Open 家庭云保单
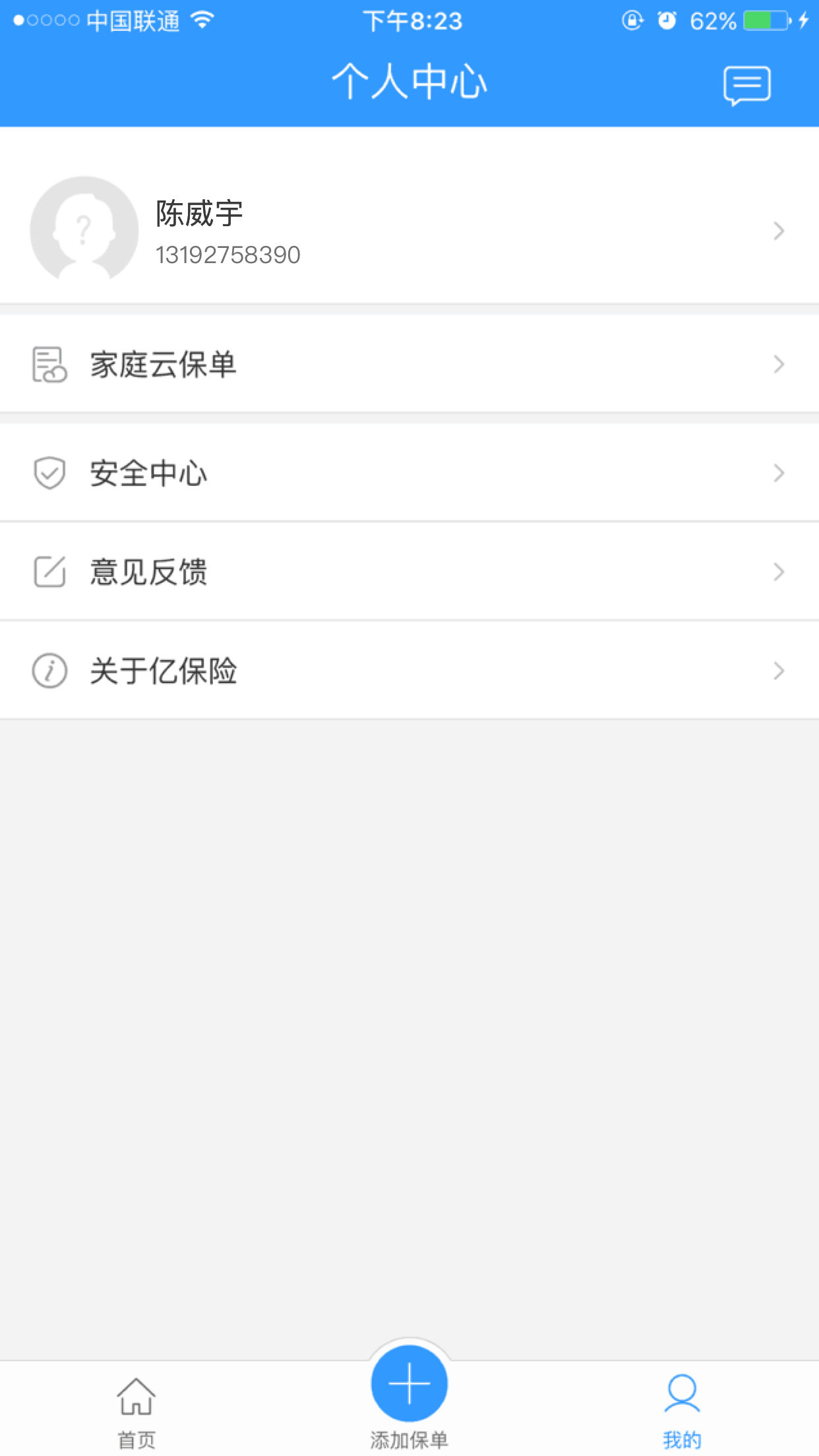Screen dimensions: 819x1456 pyautogui.click(x=409, y=365)
